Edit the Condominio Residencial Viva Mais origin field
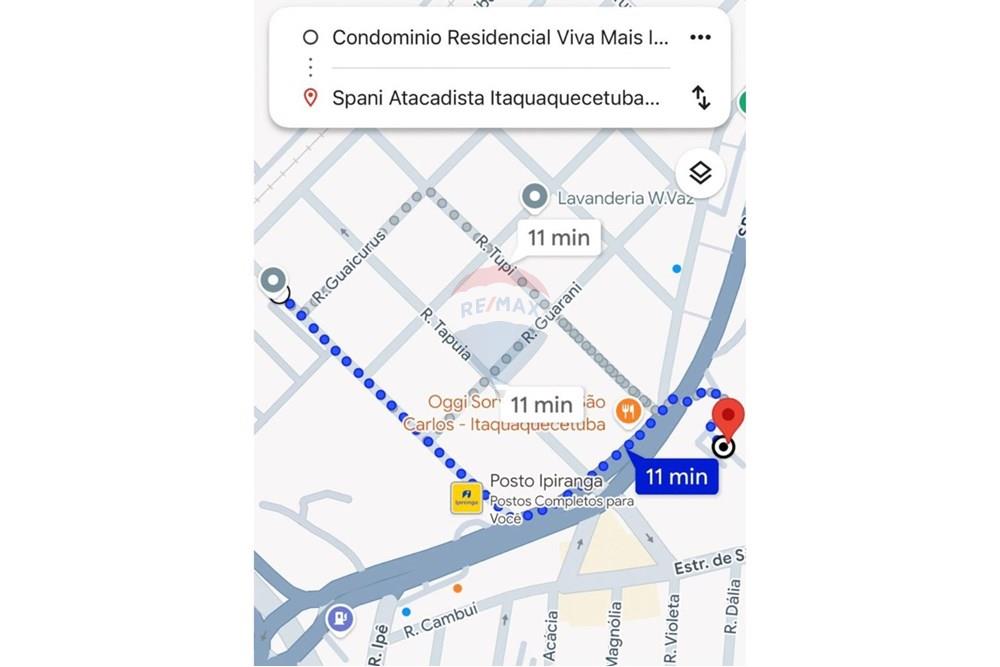The width and height of the screenshot is (1000, 667). (x=499, y=38)
